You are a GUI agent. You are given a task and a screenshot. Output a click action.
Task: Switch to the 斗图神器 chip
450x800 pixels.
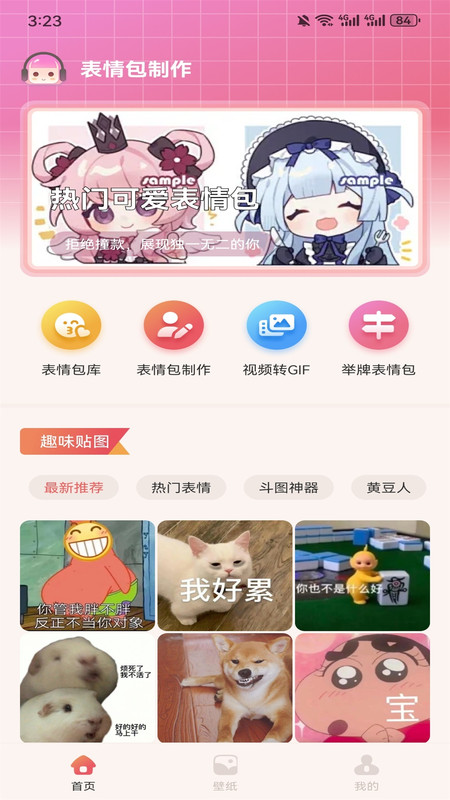tap(288, 487)
